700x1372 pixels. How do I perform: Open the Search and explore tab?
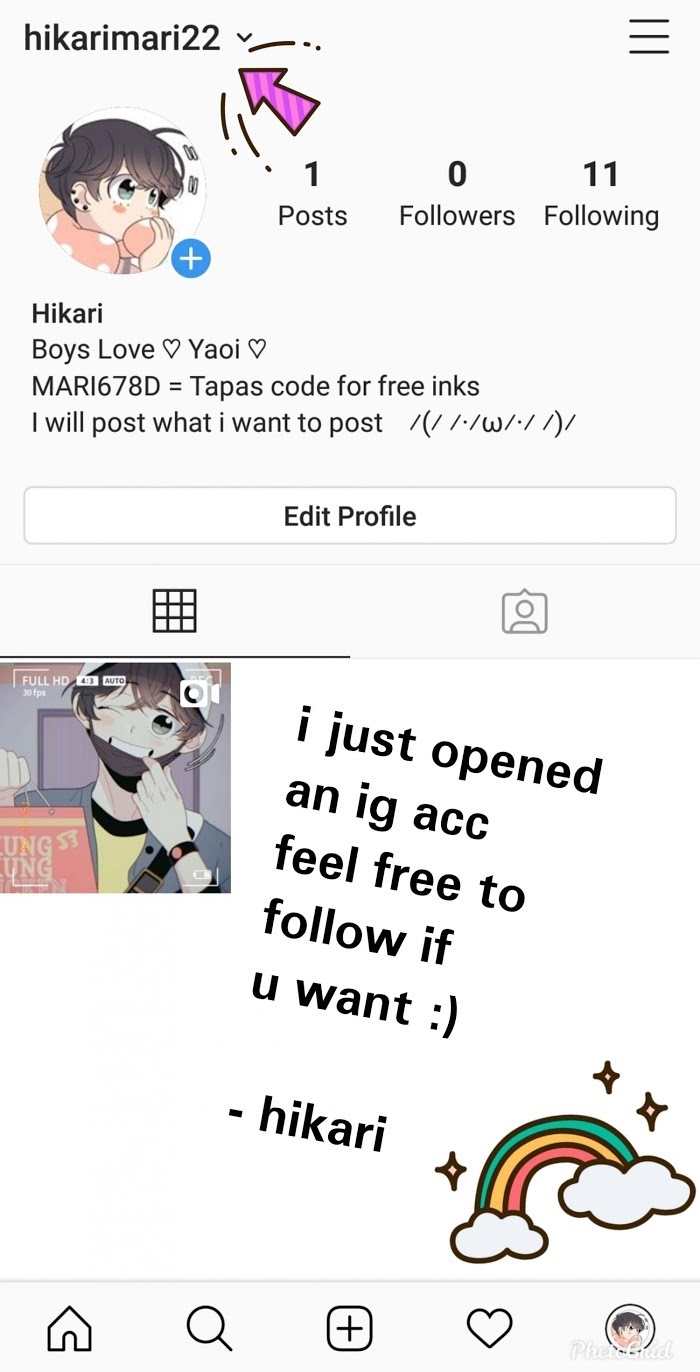coord(209,1329)
